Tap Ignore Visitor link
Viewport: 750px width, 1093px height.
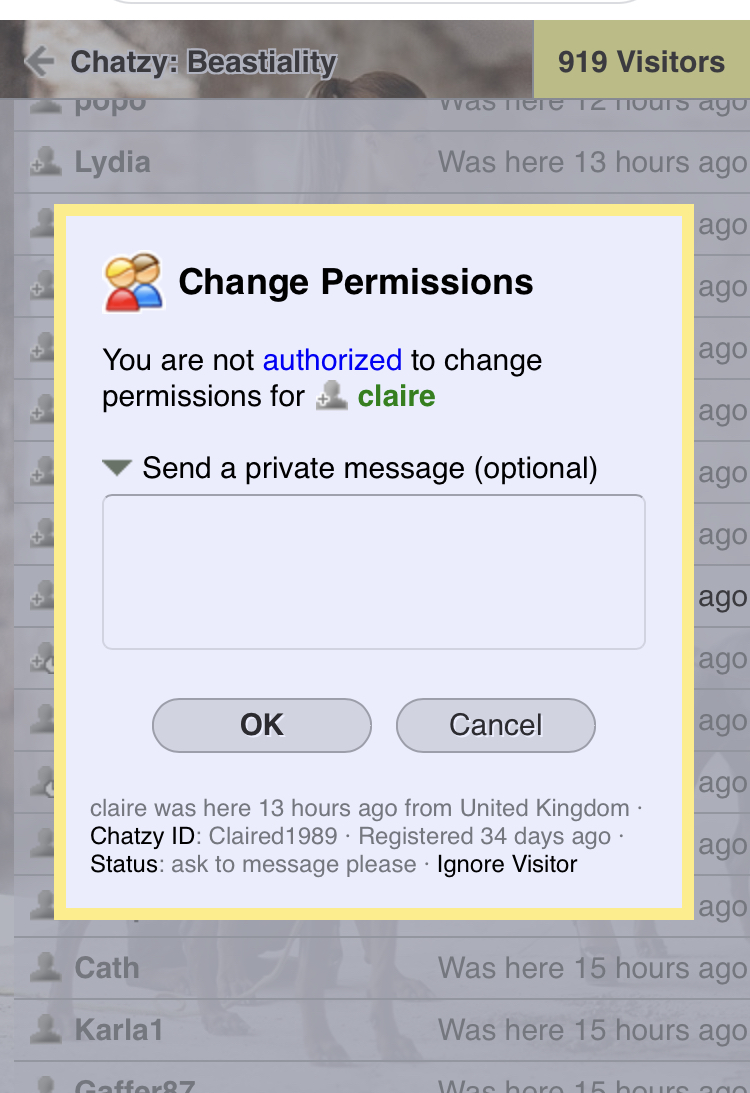[x=507, y=864]
